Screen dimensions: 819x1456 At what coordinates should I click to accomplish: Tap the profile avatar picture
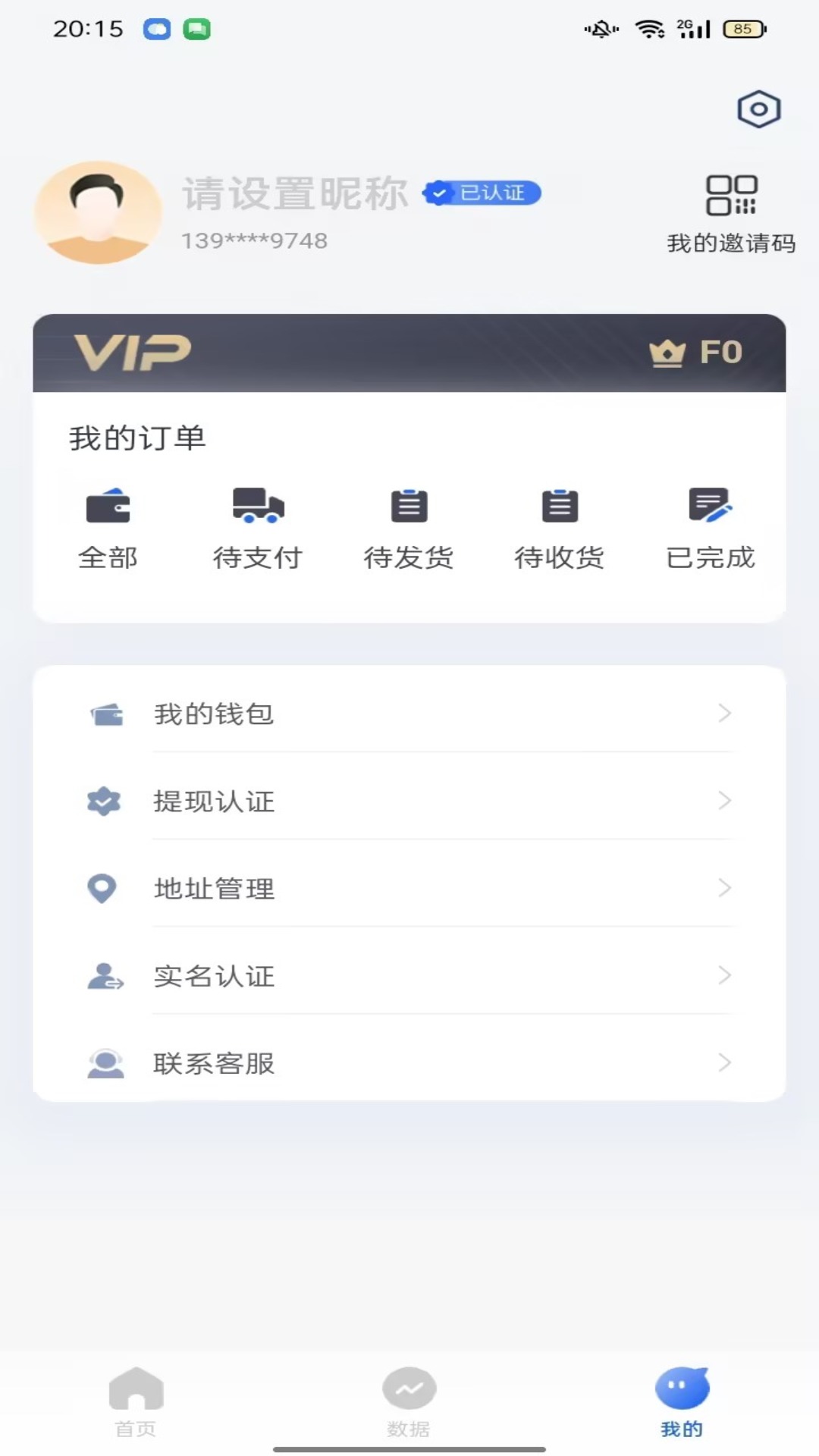98,212
